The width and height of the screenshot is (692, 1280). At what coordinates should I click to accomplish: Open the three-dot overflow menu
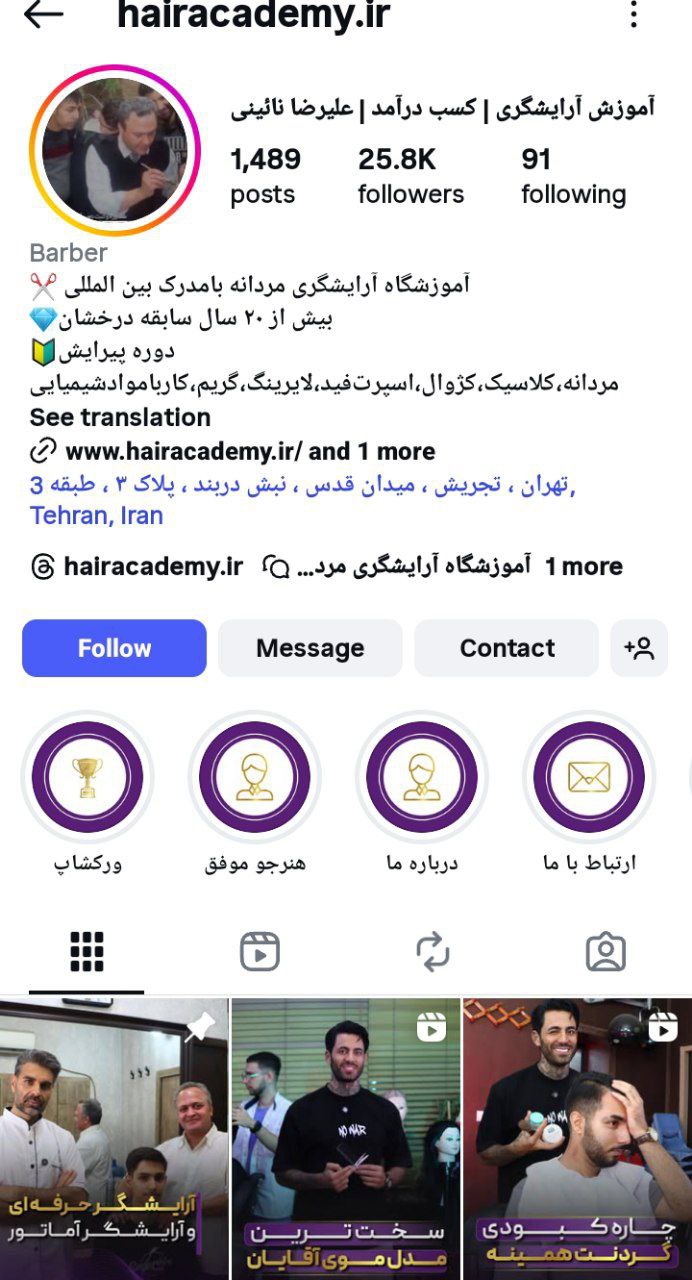pyautogui.click(x=633, y=14)
